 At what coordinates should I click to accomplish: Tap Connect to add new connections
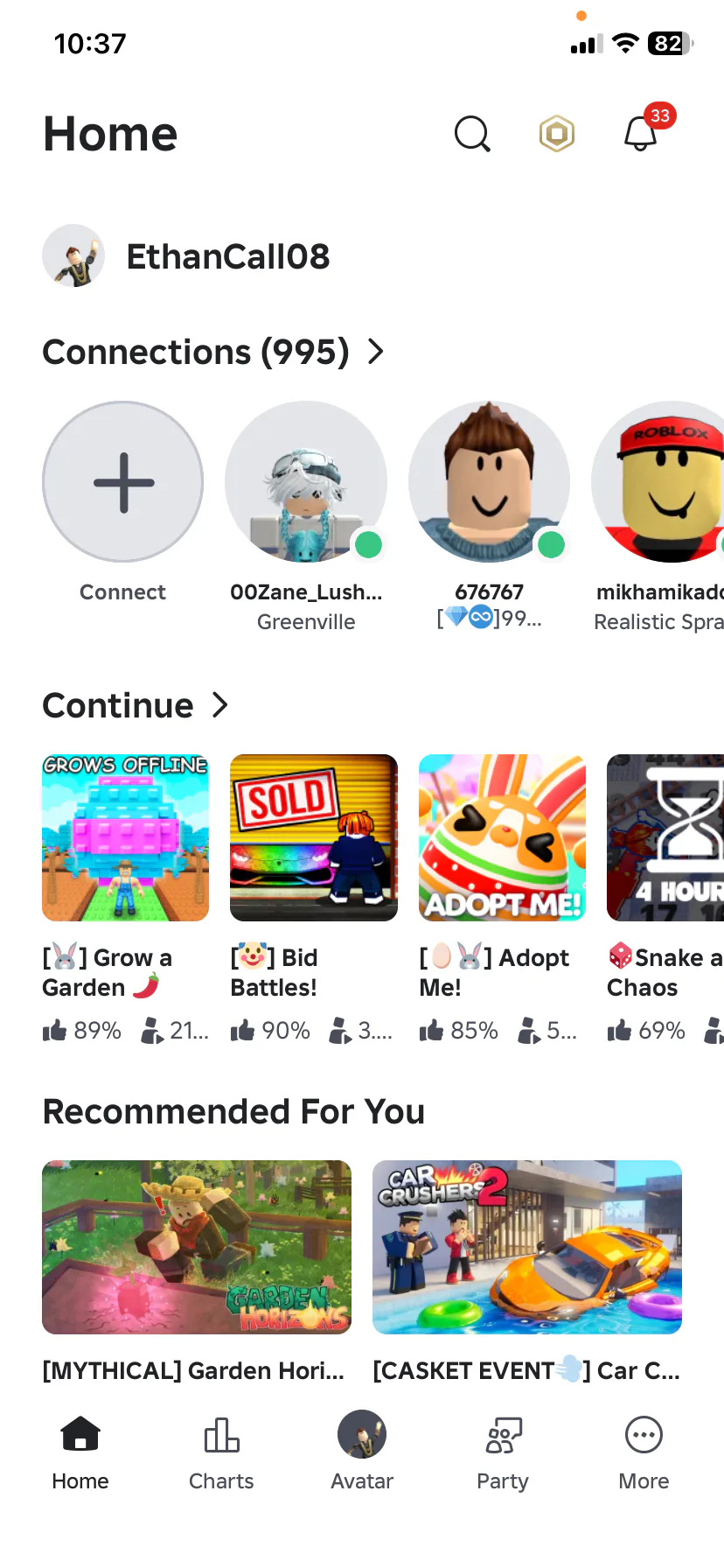[x=123, y=482]
